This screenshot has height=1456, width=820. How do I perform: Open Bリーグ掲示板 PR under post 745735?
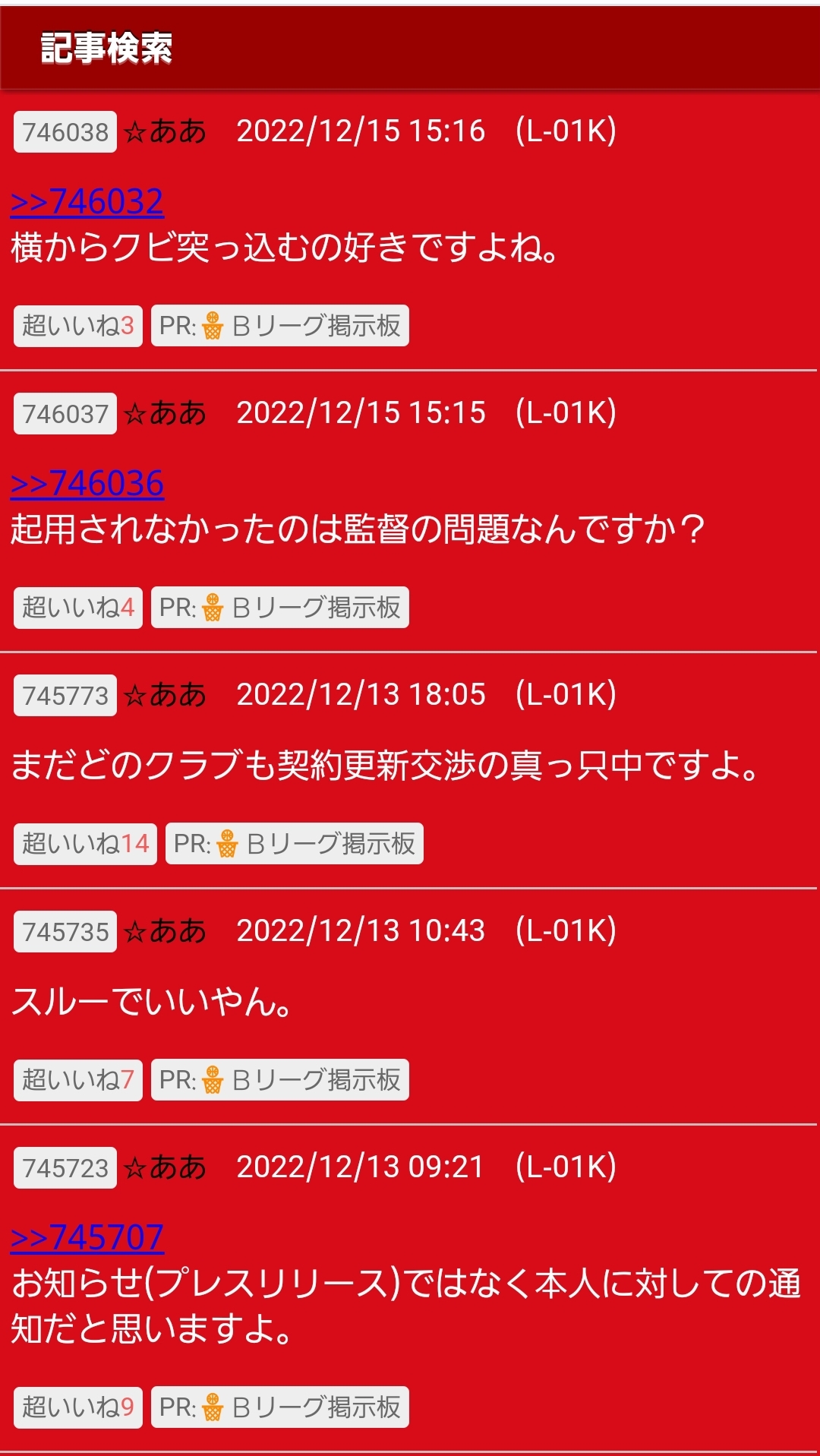(x=280, y=1080)
